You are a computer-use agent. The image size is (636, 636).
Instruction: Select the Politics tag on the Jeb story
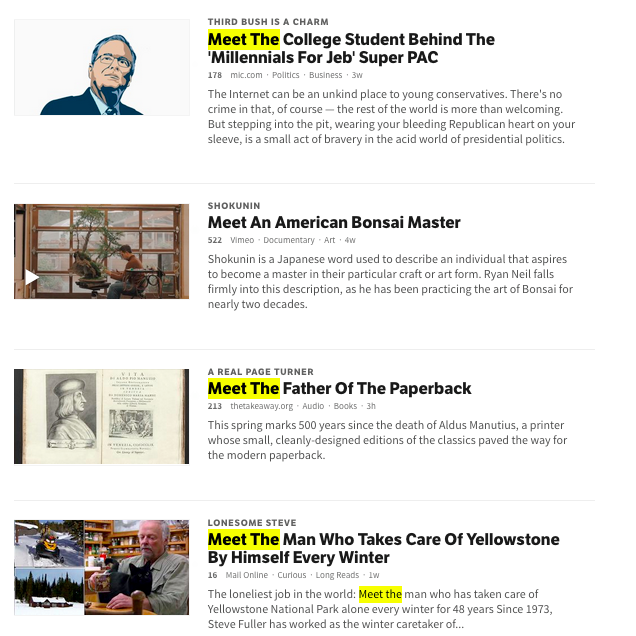pyautogui.click(x=286, y=75)
